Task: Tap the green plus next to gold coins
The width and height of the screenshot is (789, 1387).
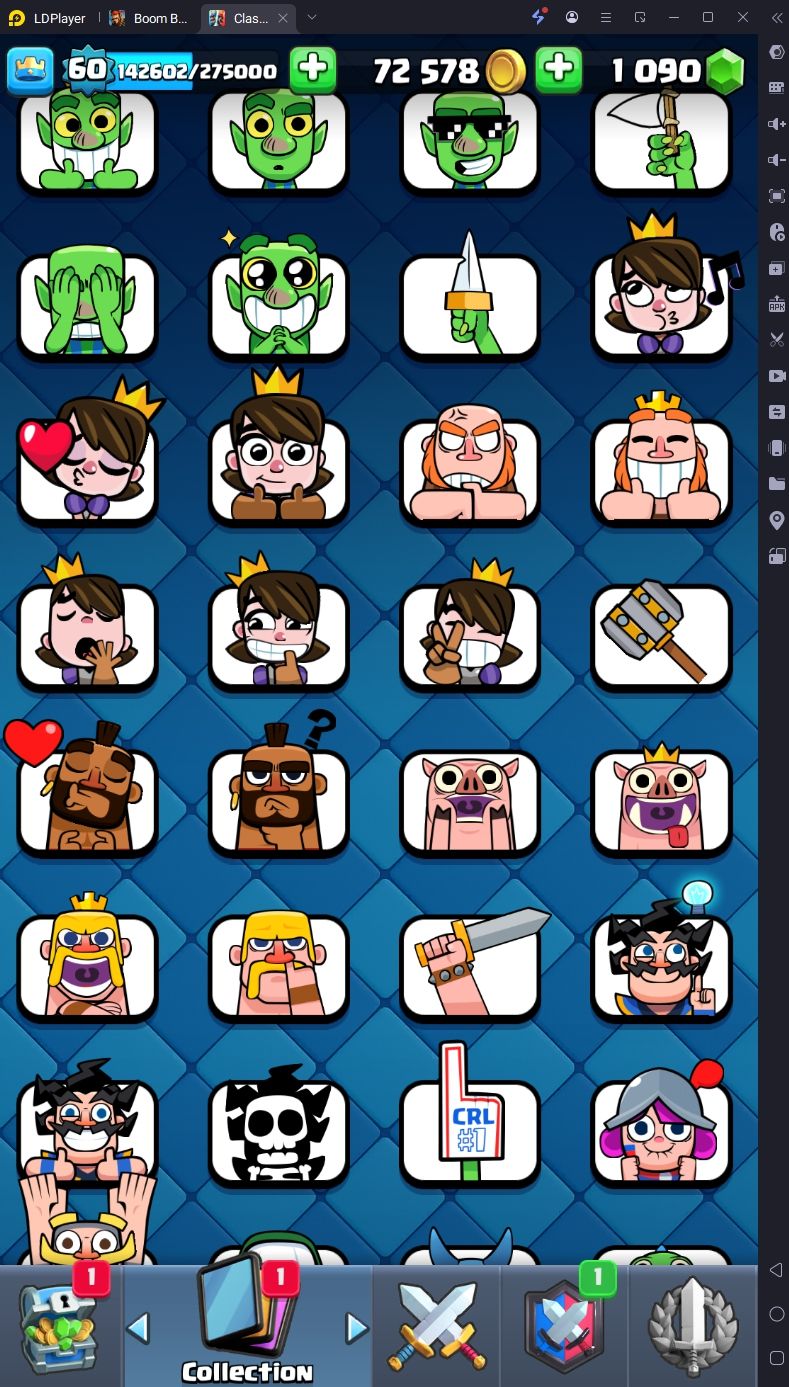Action: [x=559, y=69]
